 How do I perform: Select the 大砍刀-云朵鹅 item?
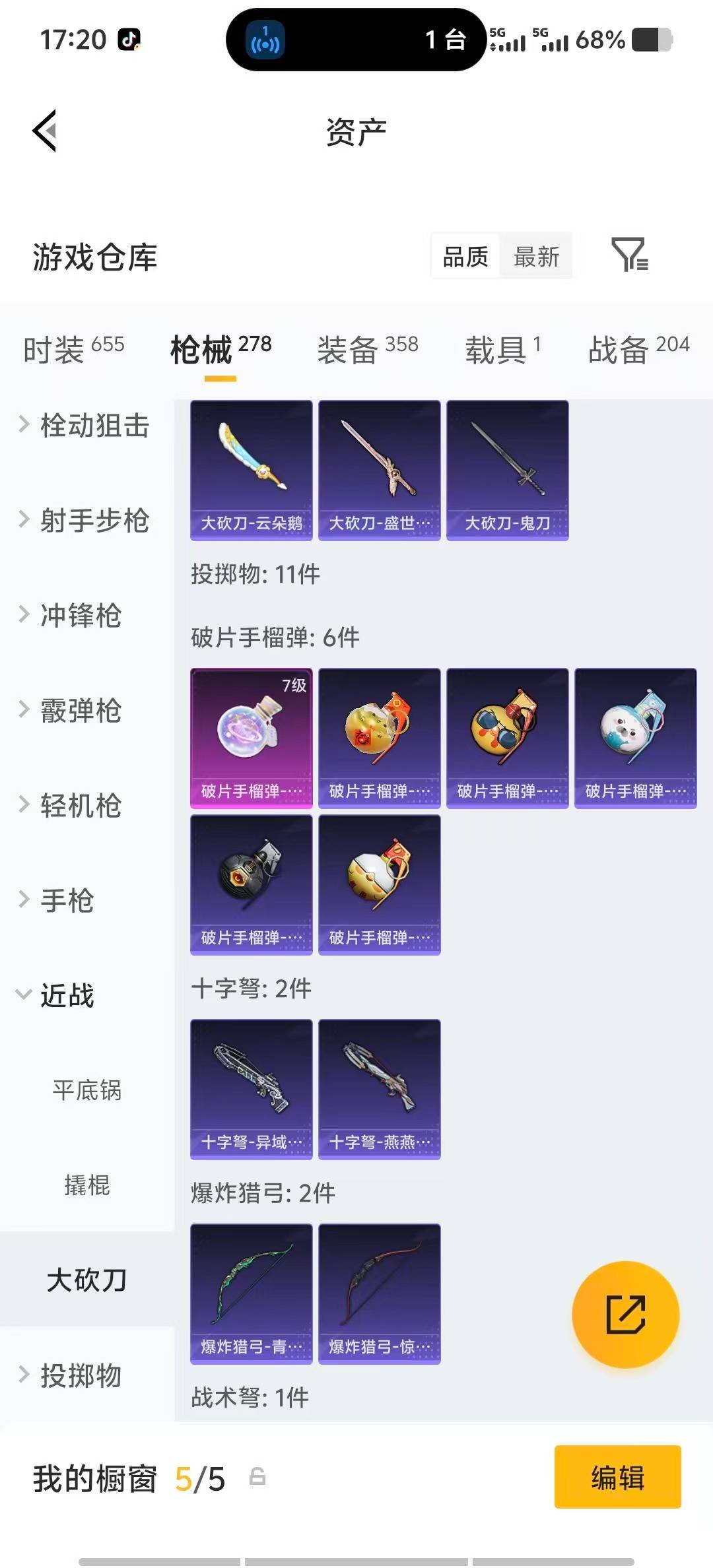coord(251,470)
